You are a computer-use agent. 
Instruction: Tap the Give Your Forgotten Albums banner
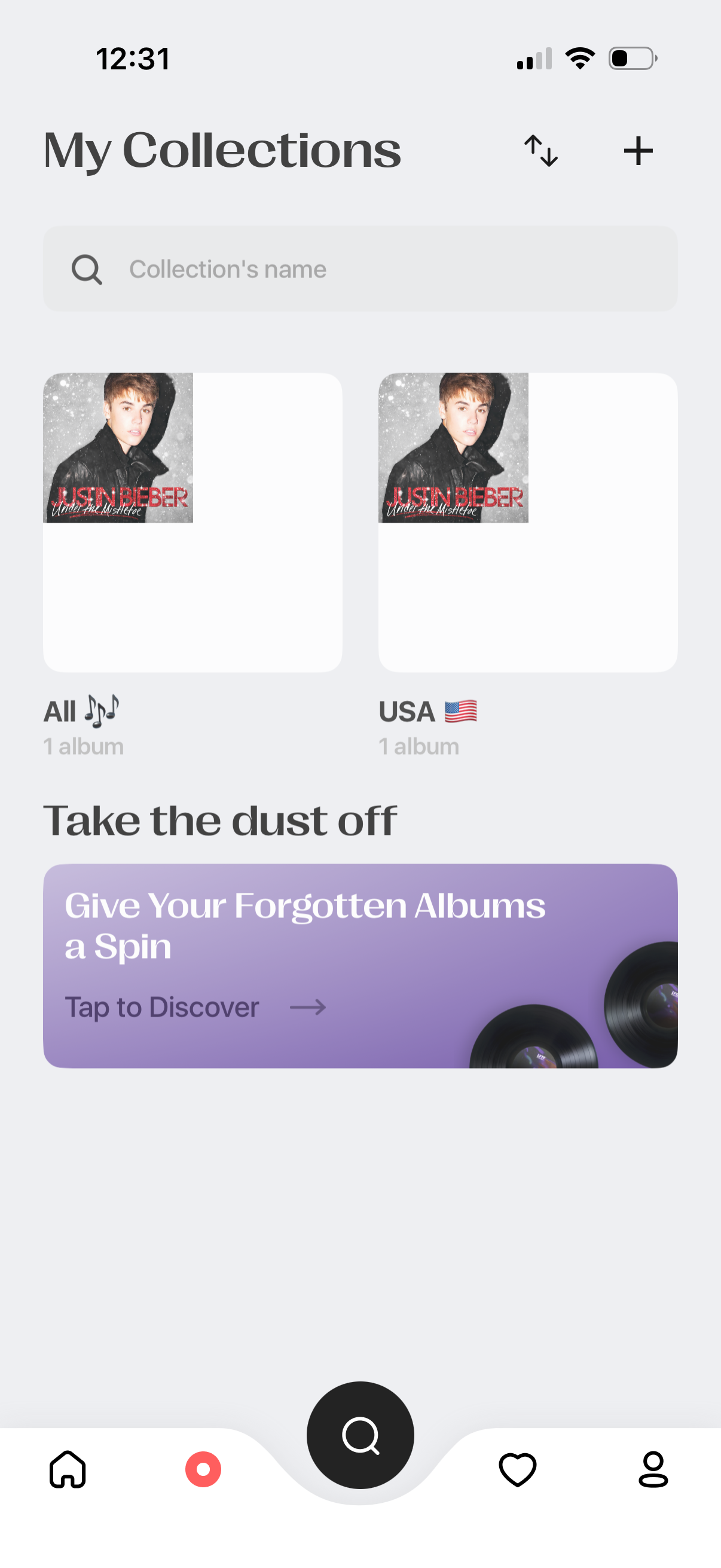(x=360, y=965)
